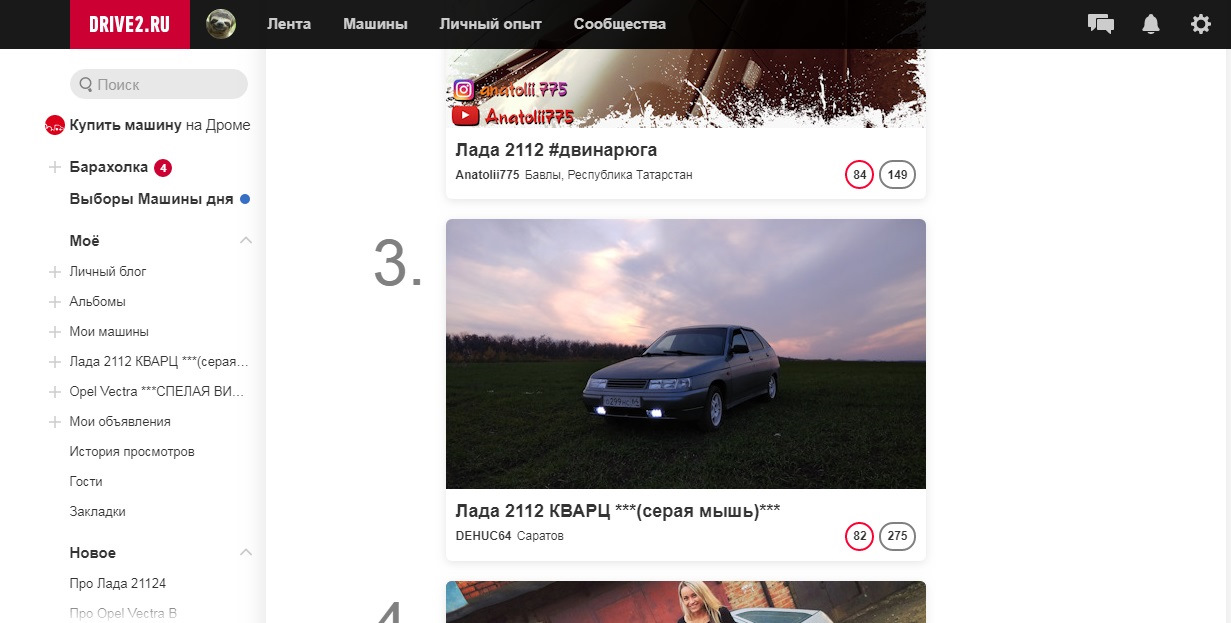The image size is (1231, 623).
Task: Open the user profile avatar
Action: [221, 24]
